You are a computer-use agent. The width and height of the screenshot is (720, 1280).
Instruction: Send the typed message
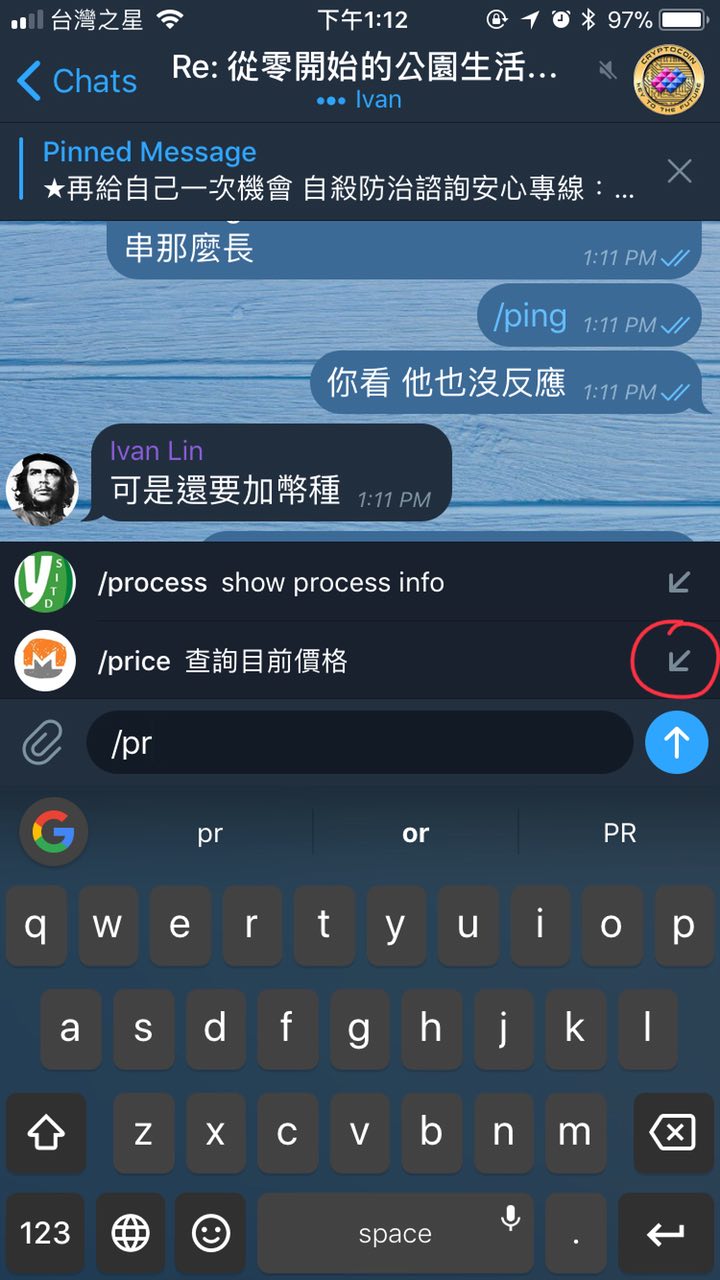[x=676, y=743]
